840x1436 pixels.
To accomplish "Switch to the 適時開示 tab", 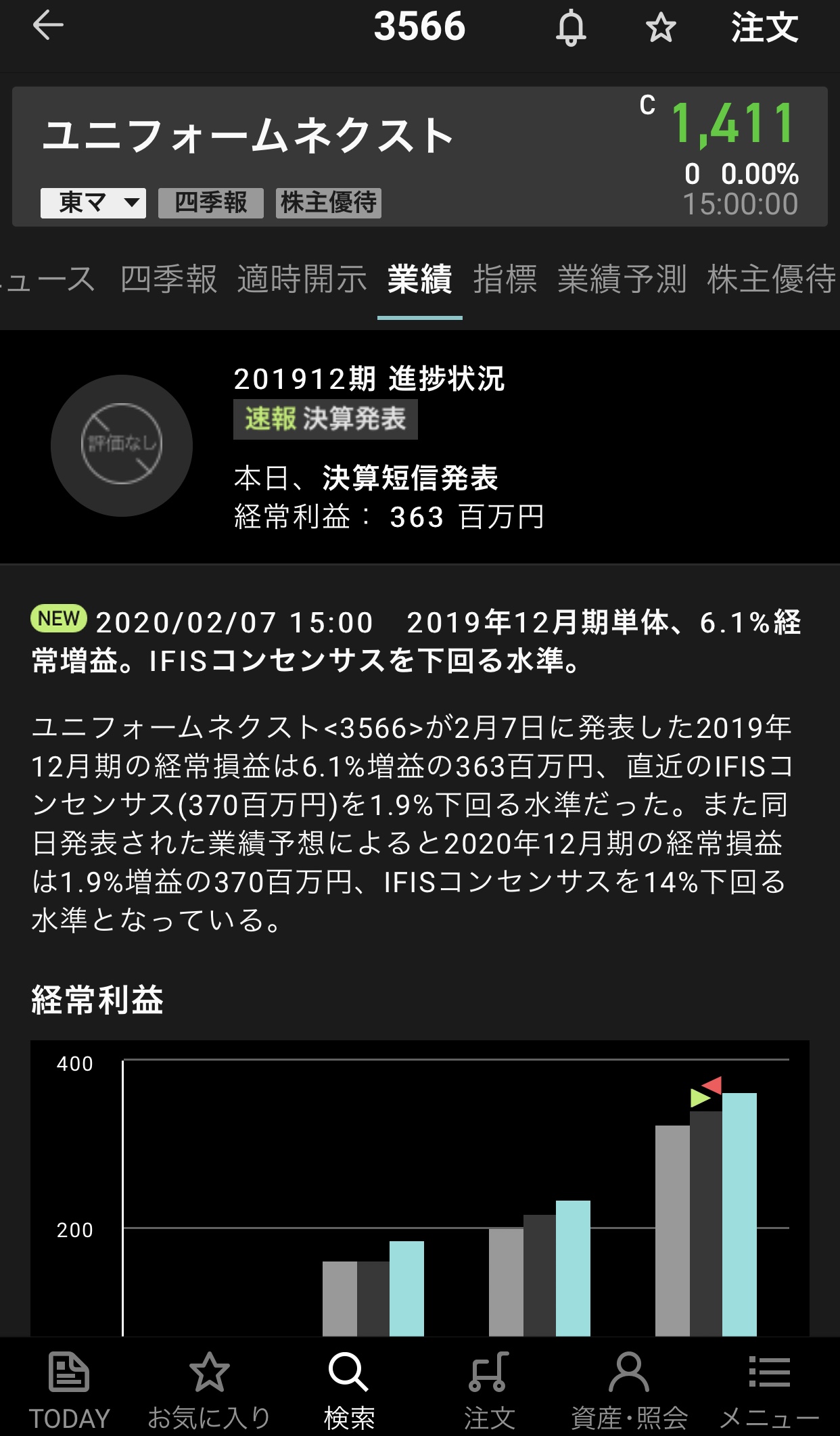I will click(302, 279).
